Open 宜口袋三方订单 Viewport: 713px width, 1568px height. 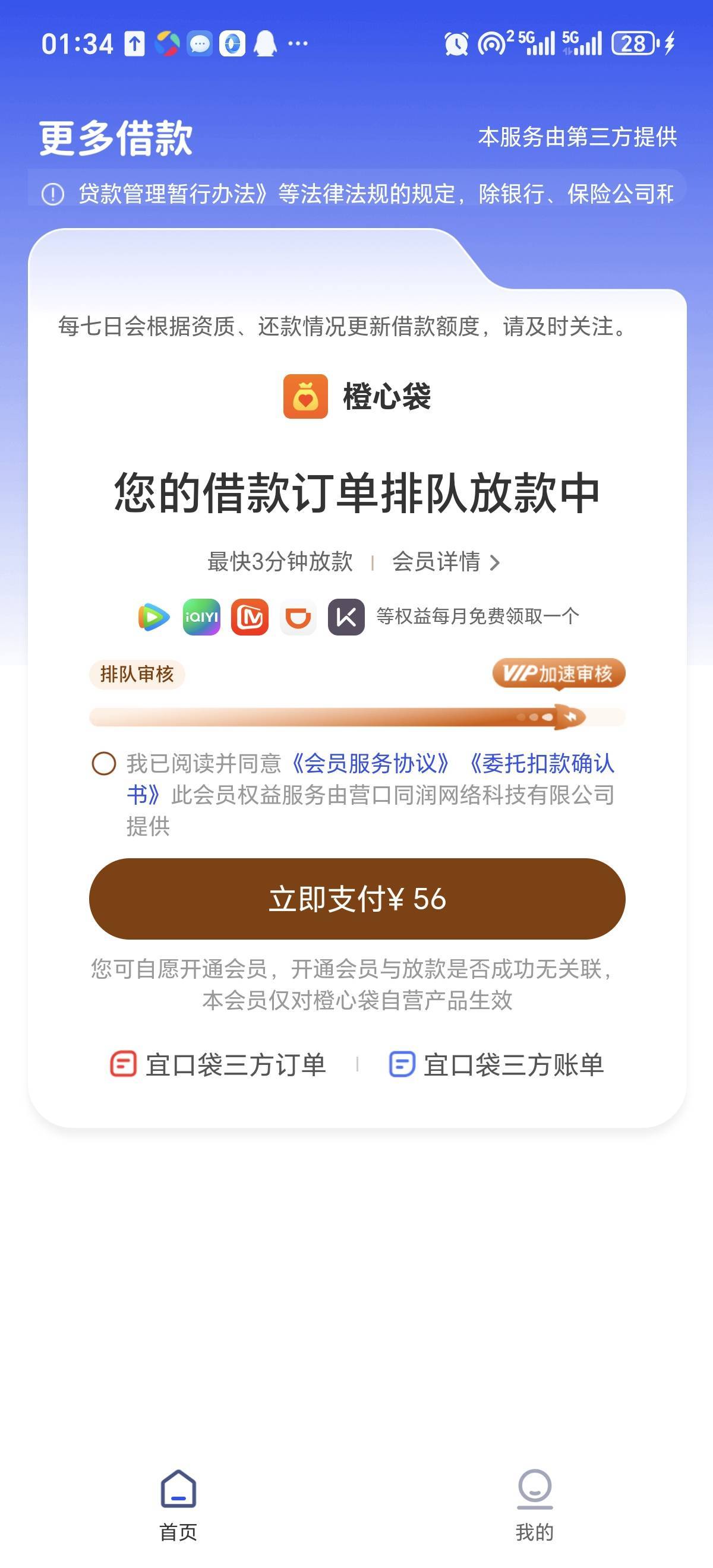click(x=218, y=1064)
